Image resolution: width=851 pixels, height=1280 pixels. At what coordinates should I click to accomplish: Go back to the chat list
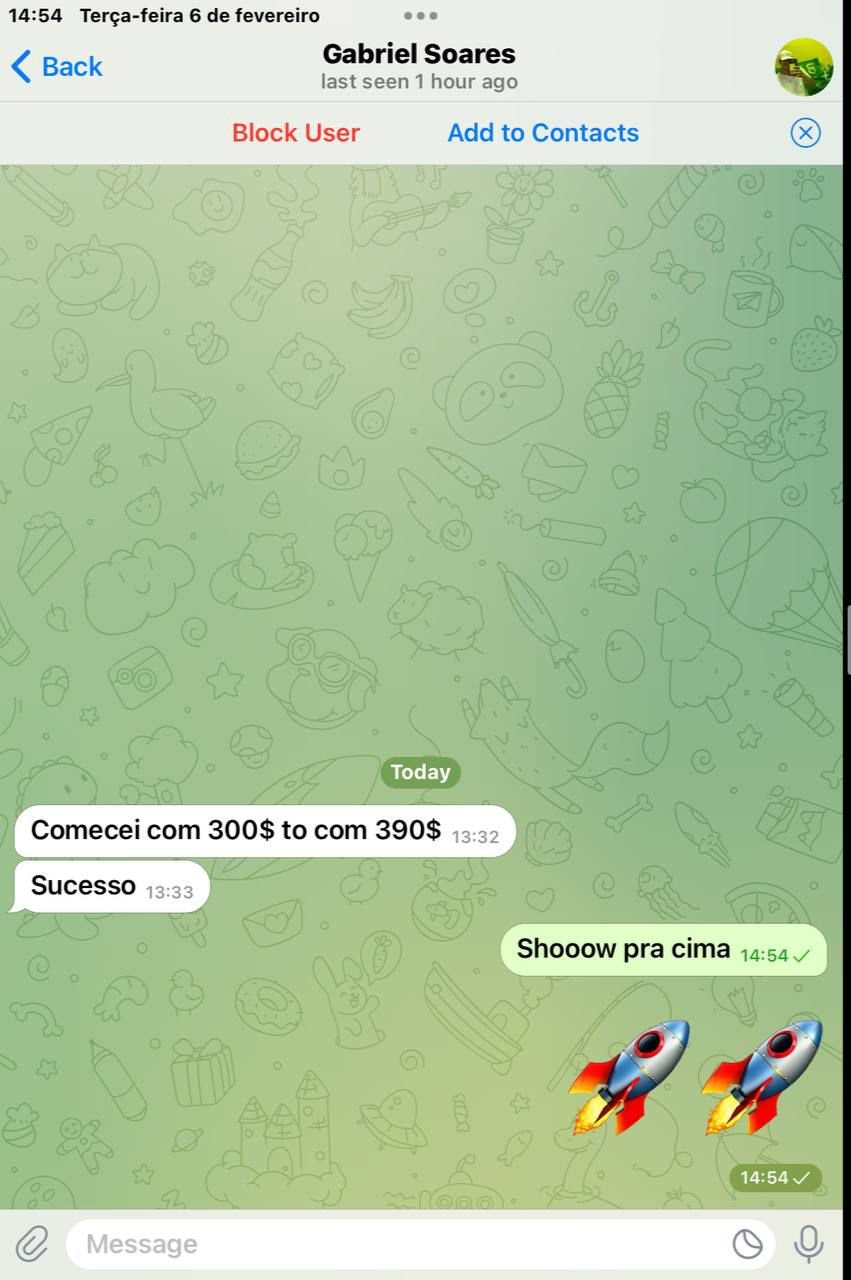57,67
